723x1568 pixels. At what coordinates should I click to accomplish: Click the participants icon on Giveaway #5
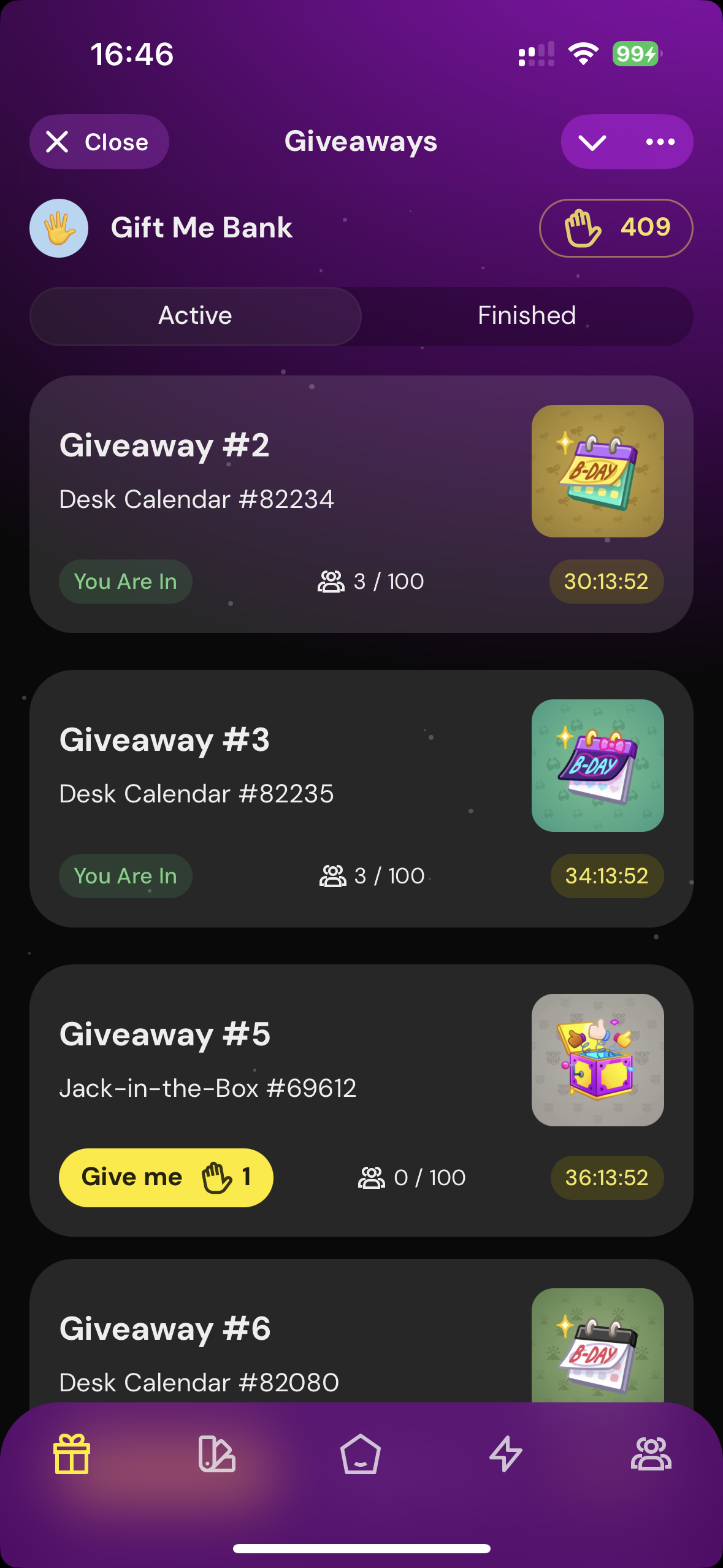[371, 1177]
